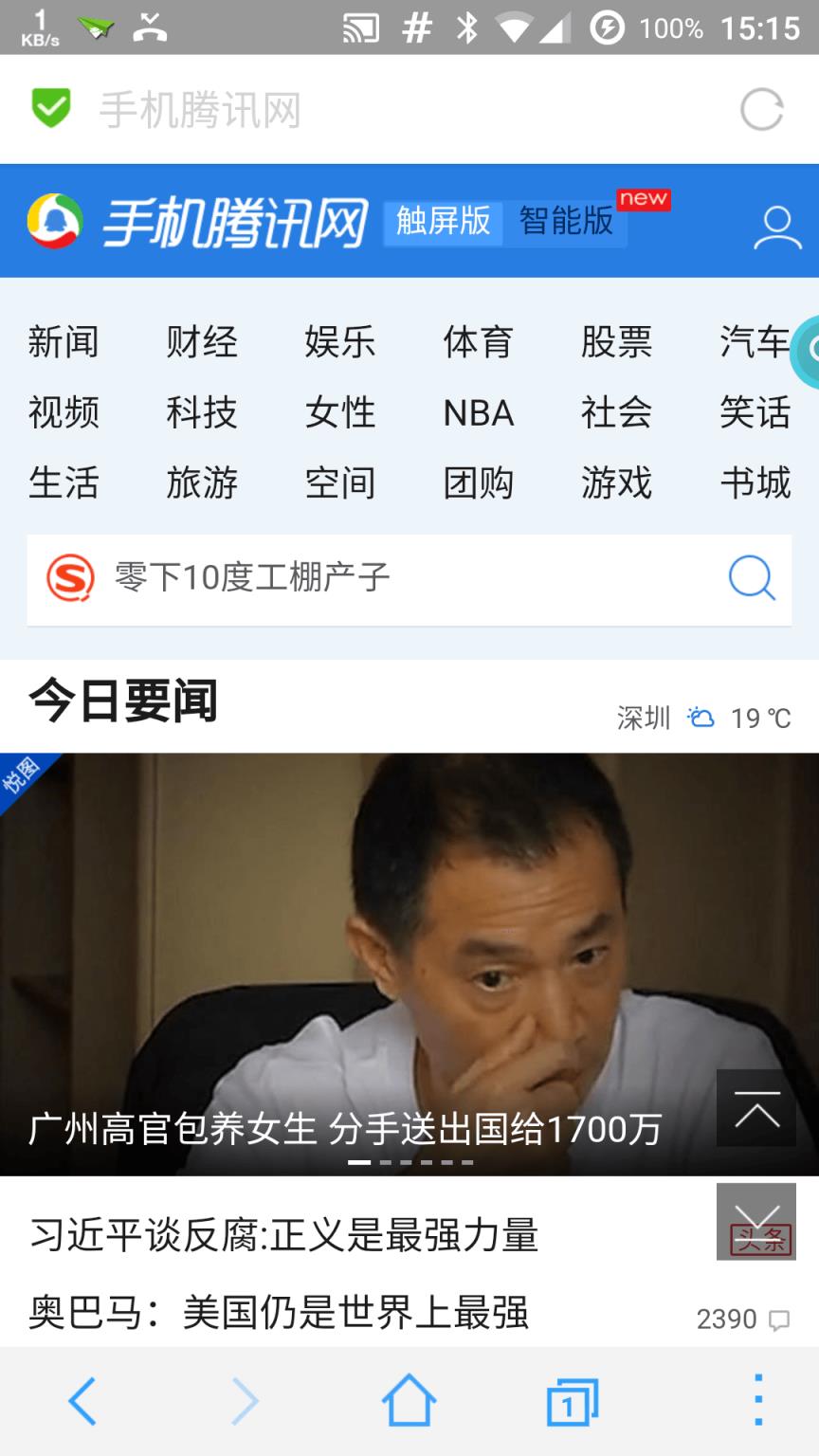This screenshot has height=1456, width=819.
Task: Tap the magnifier icon to search
Action: 750,580
